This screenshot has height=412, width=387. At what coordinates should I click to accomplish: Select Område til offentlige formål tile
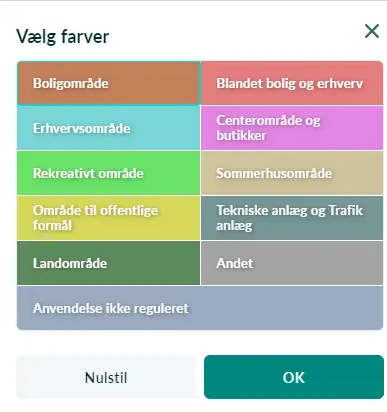point(109,218)
